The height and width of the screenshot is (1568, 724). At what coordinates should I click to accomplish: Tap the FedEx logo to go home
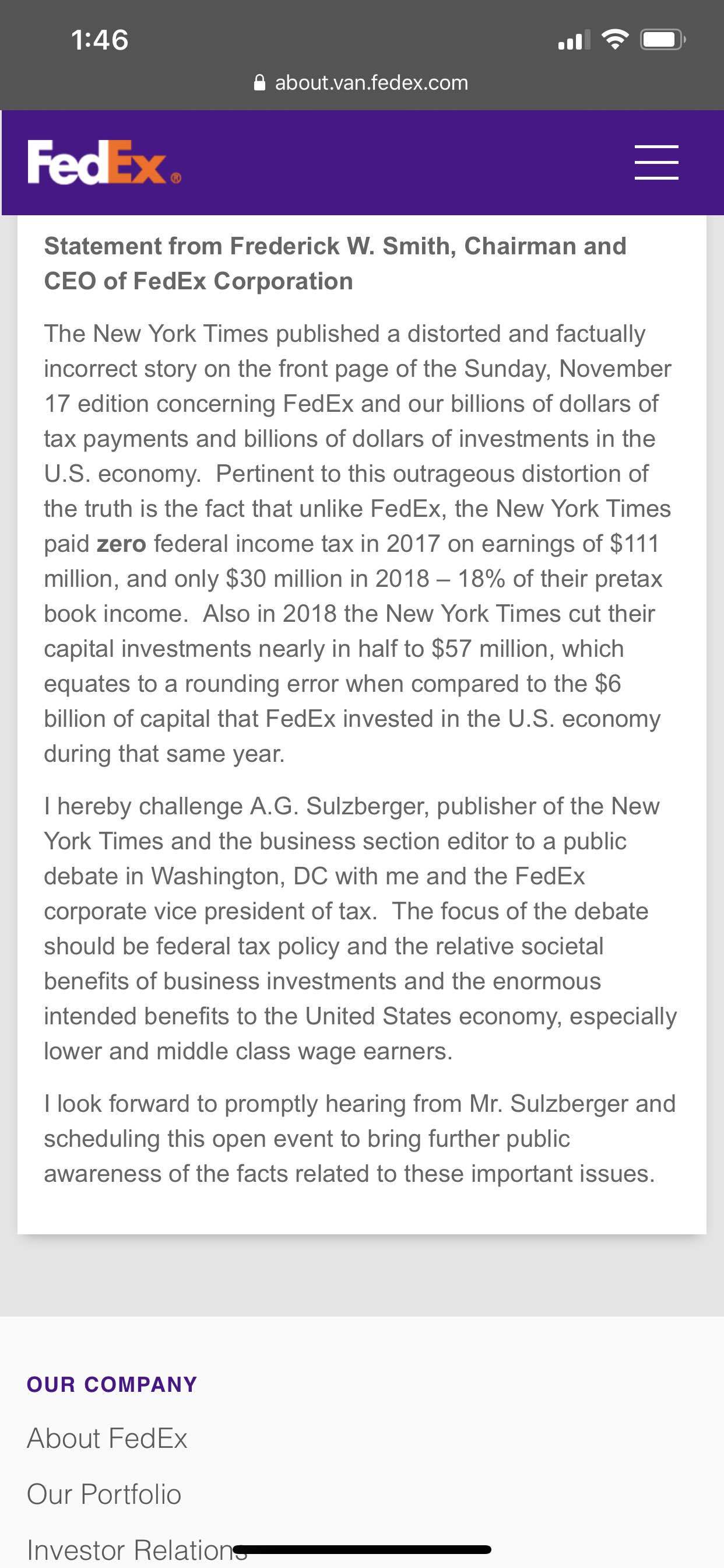[x=104, y=163]
